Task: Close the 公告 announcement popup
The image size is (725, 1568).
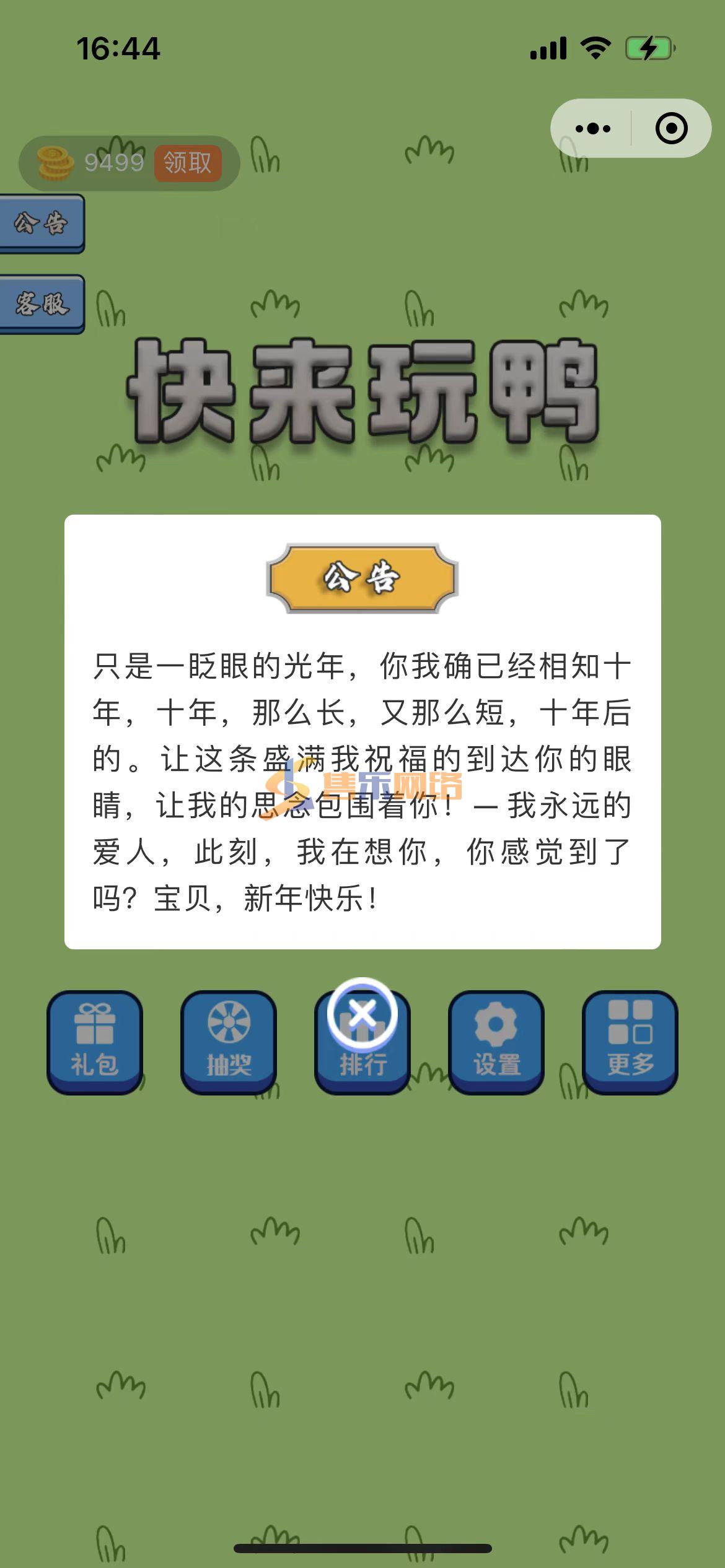Action: pos(362,1014)
